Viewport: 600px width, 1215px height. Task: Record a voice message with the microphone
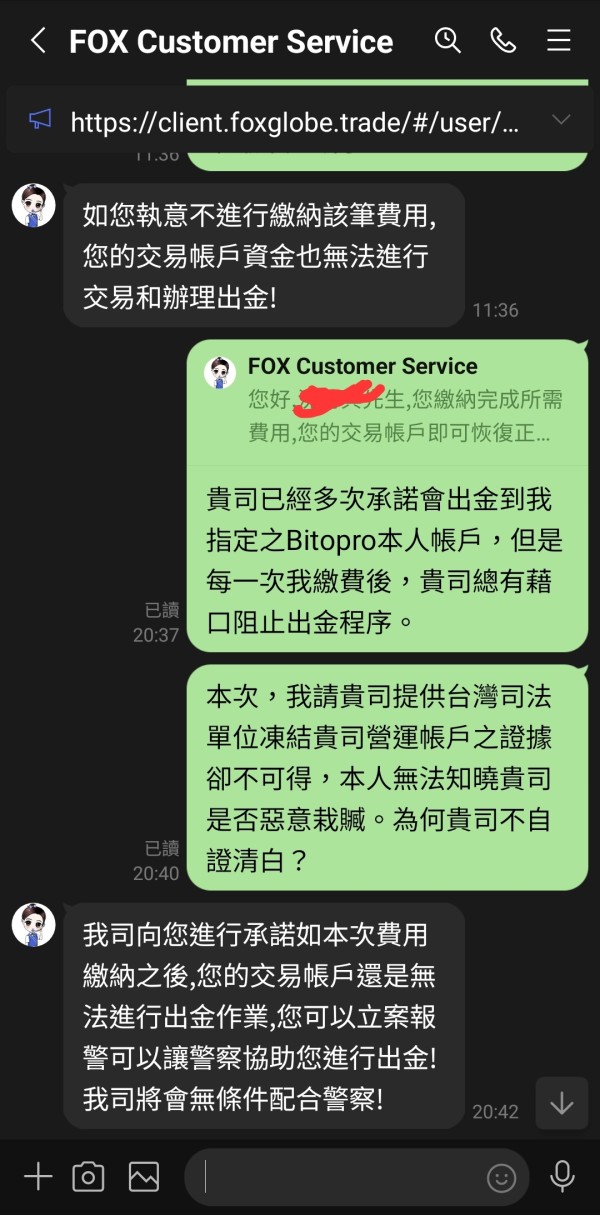pyautogui.click(x=563, y=1177)
